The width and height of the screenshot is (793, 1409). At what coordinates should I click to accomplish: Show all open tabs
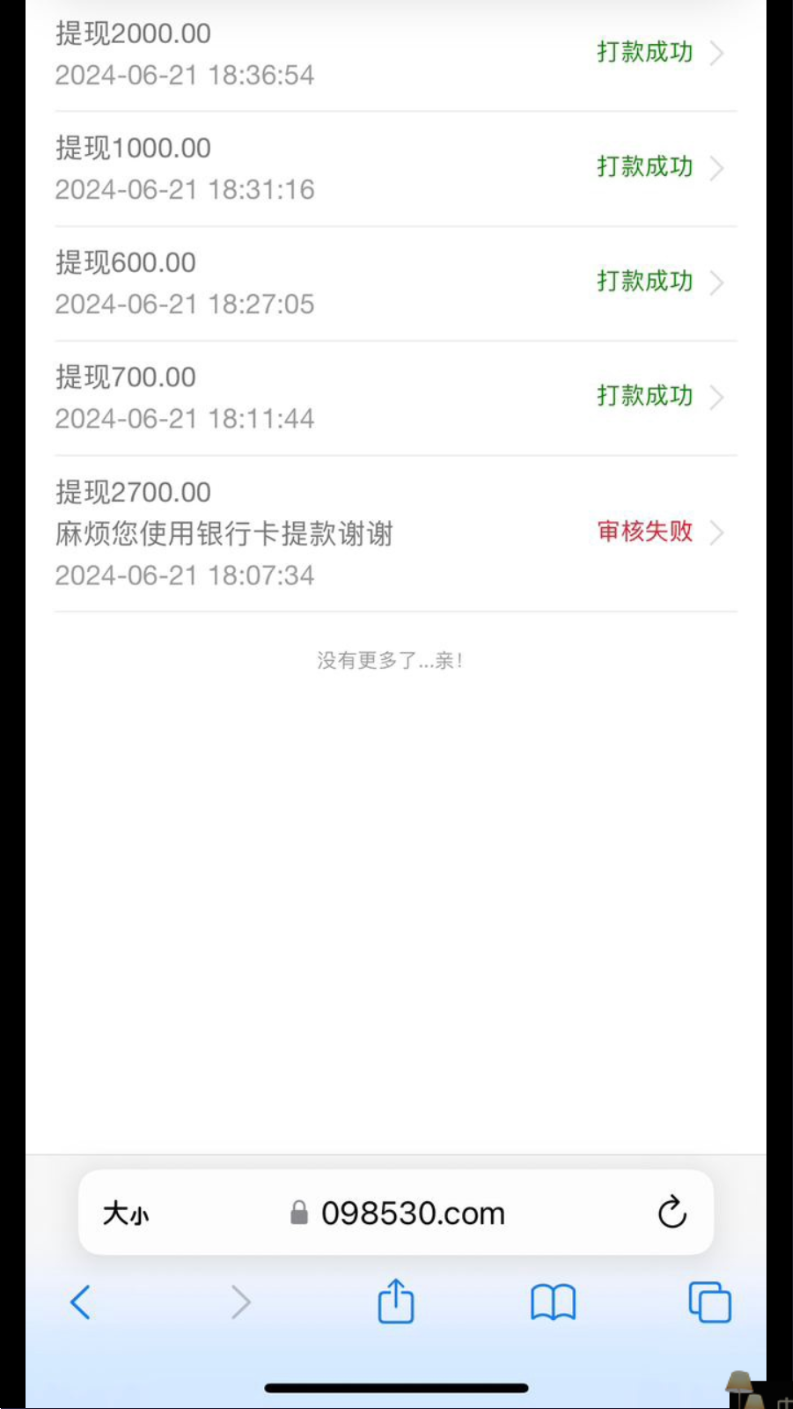point(710,1302)
